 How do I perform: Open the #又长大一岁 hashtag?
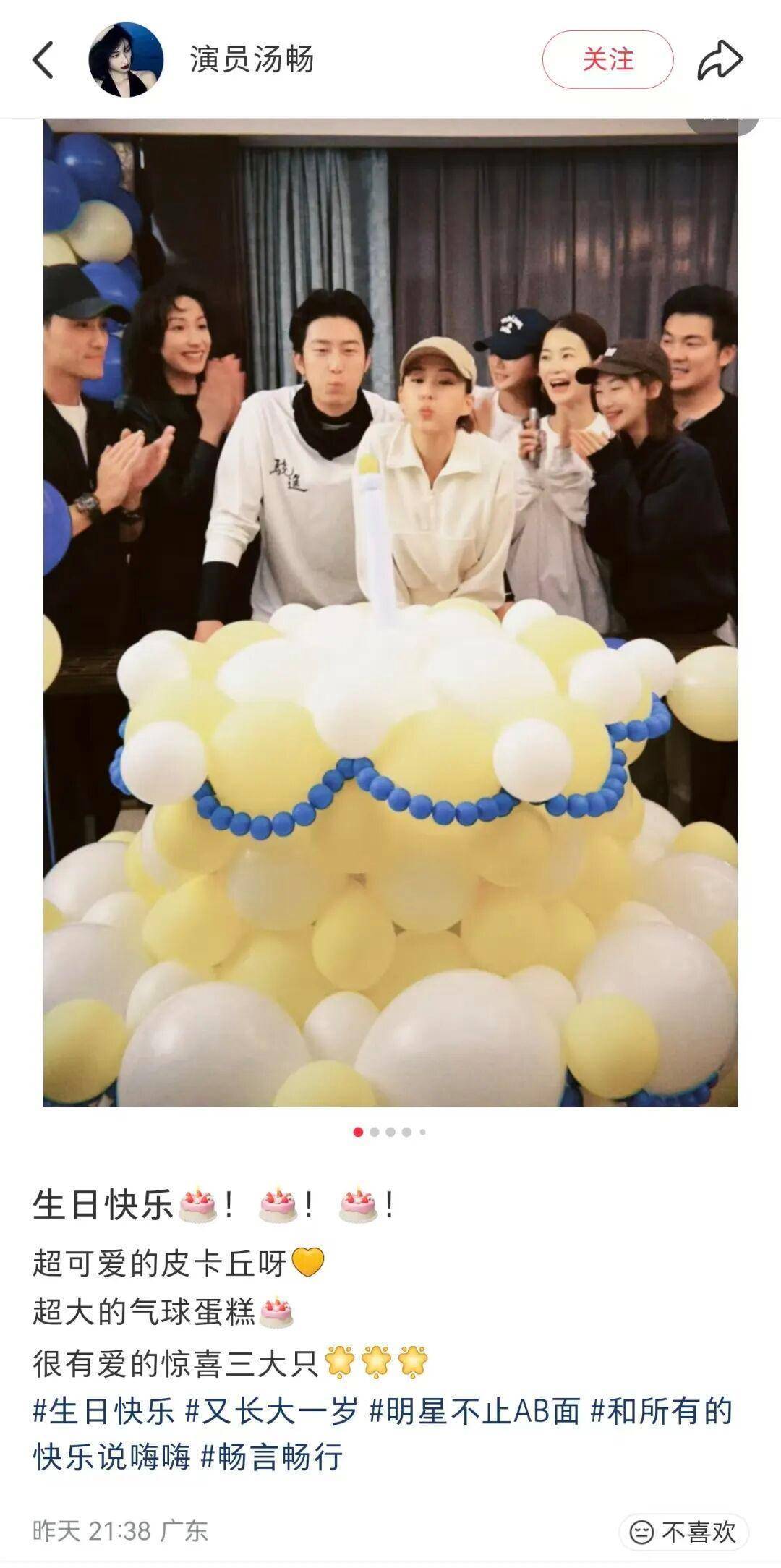coord(272,1411)
